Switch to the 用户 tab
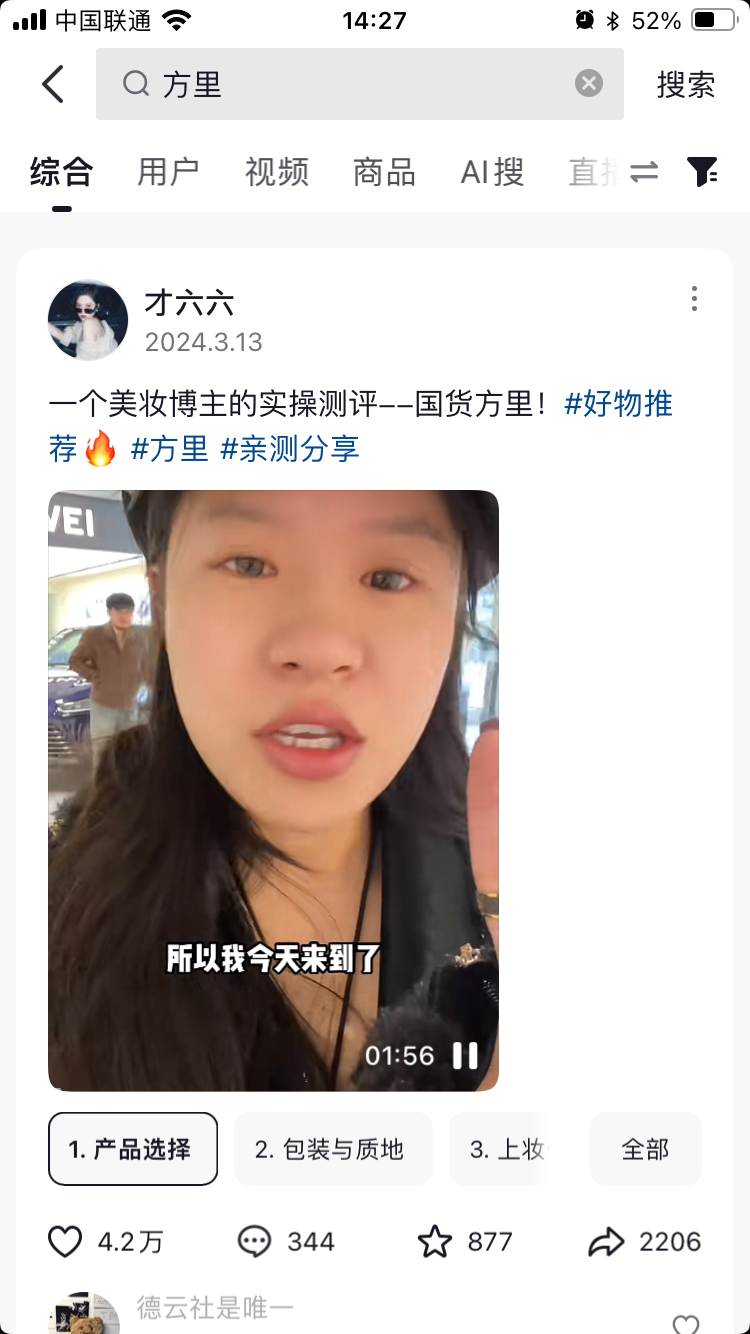This screenshot has height=1334, width=750. coord(168,172)
